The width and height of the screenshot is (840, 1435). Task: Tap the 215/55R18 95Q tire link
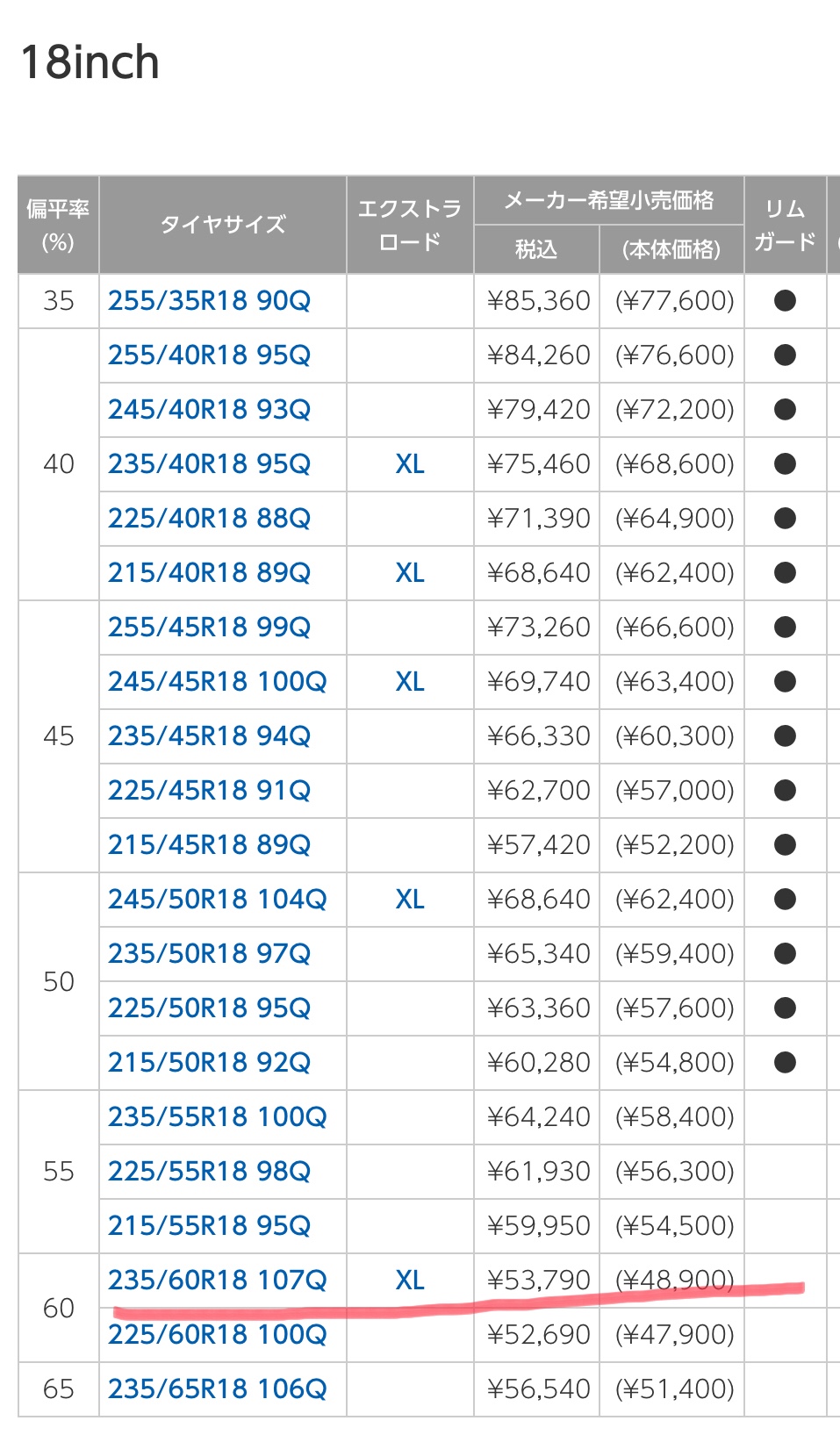pos(209,1226)
